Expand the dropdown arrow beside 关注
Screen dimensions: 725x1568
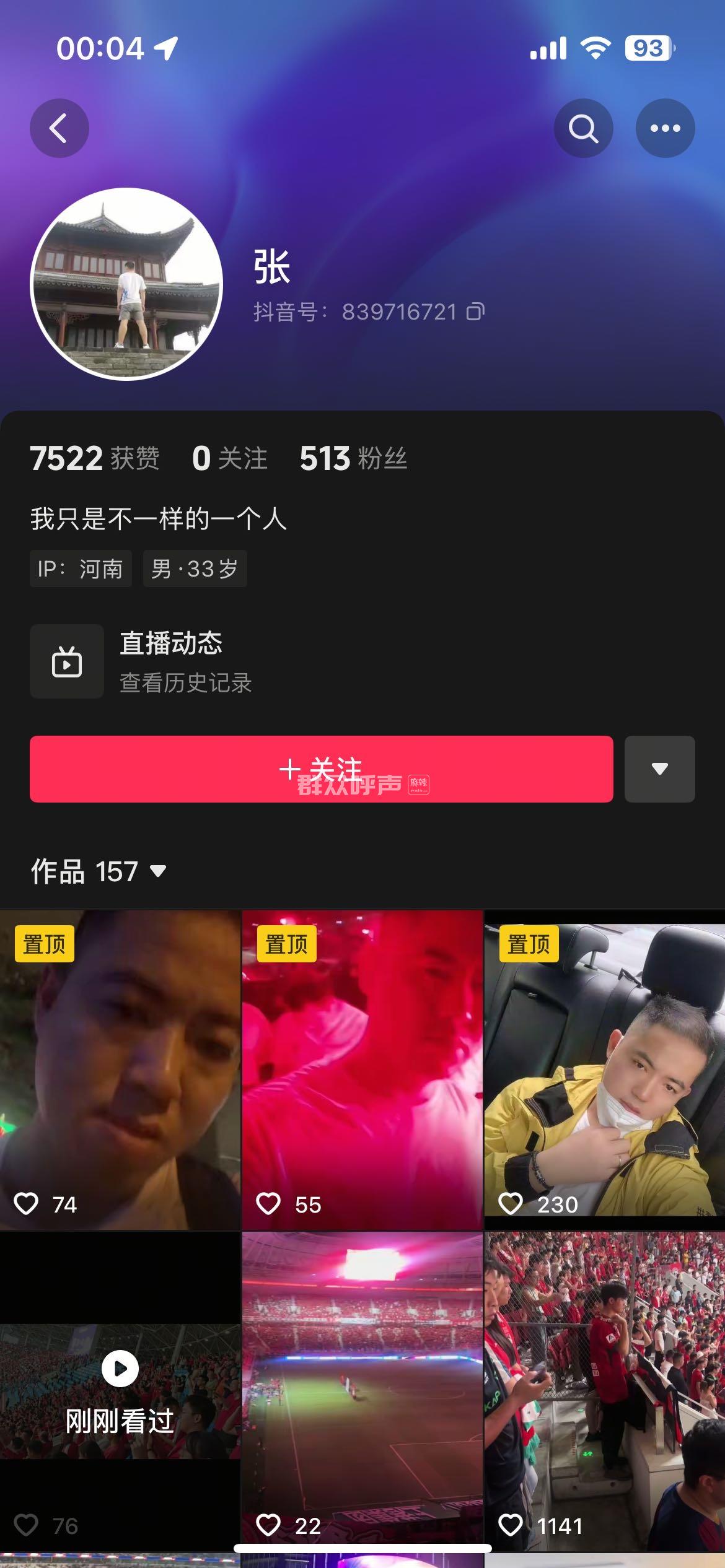pyautogui.click(x=659, y=769)
